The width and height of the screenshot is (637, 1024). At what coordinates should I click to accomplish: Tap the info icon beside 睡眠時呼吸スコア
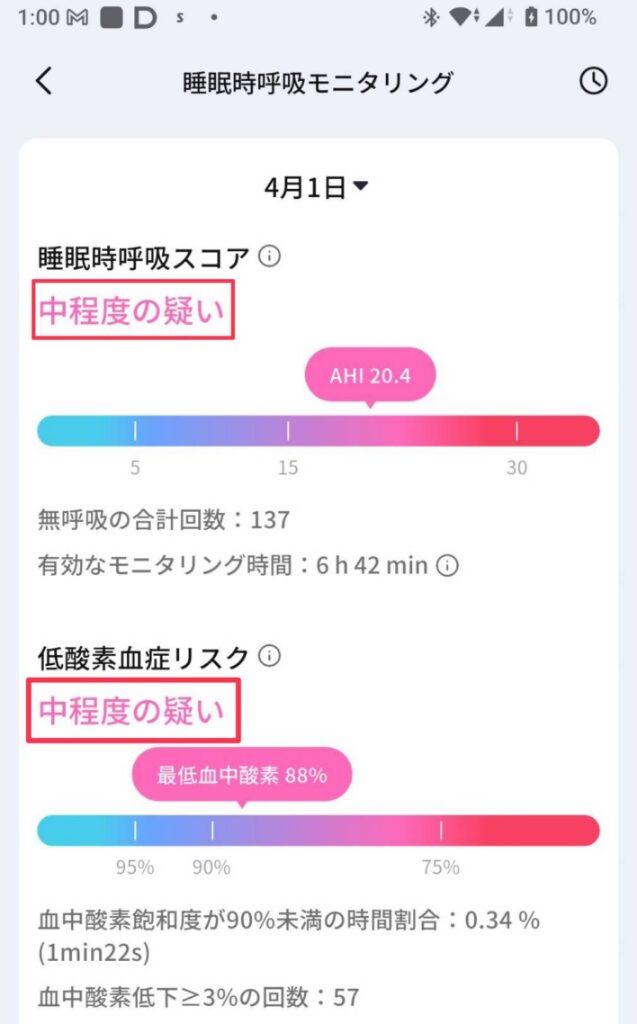click(x=269, y=257)
